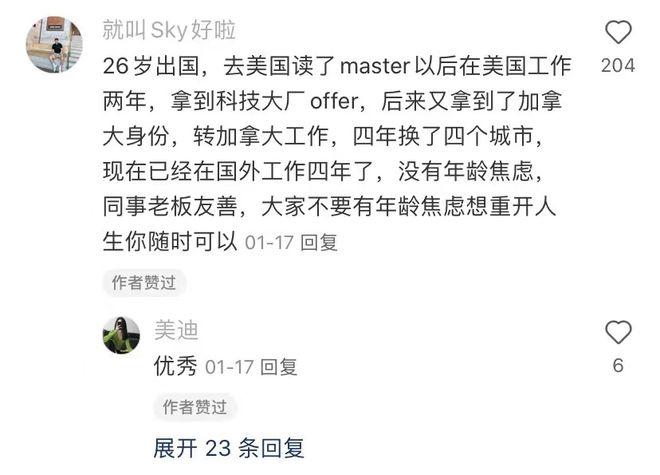Reply to 美迪's 优秀 comment
The width and height of the screenshot is (660, 475).
click(x=279, y=367)
